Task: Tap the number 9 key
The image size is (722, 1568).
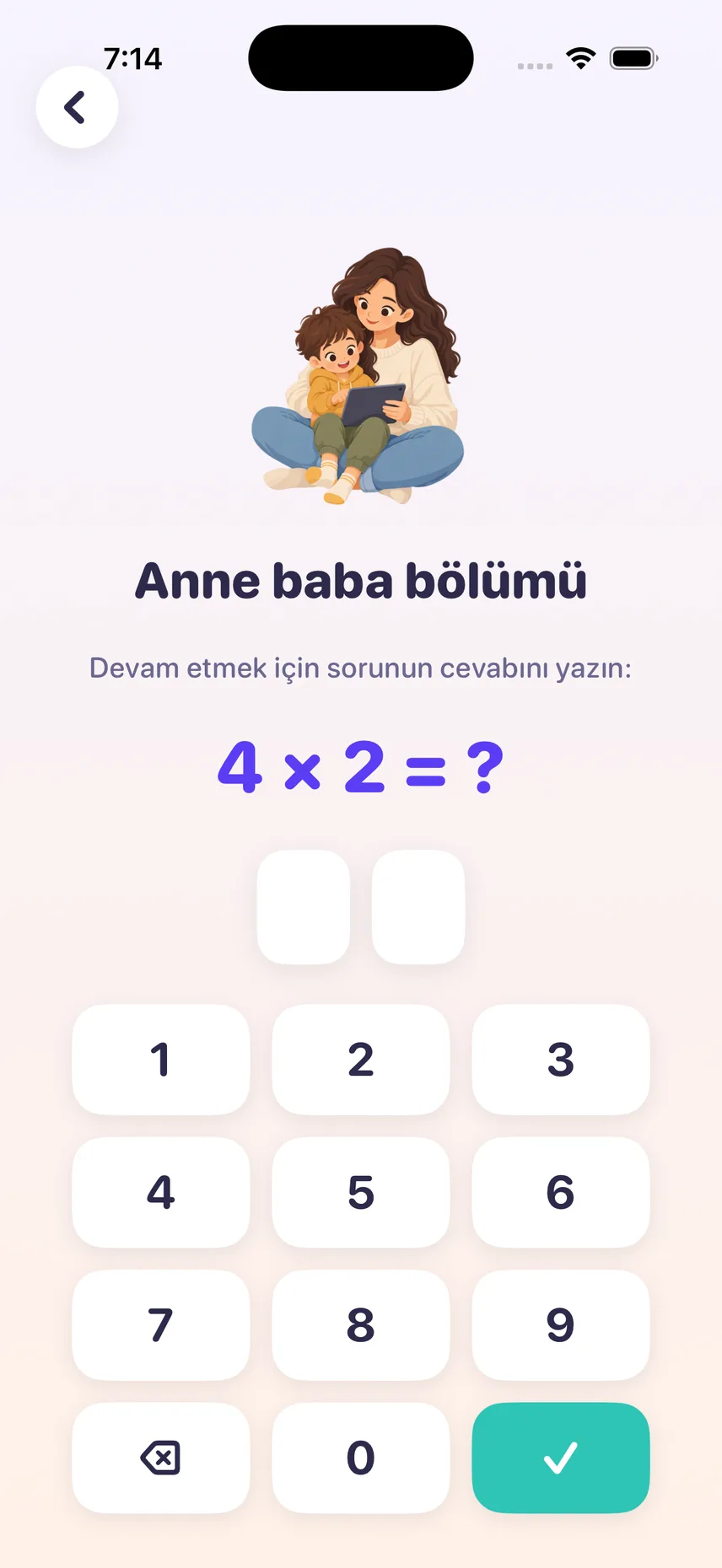Action: (561, 1325)
